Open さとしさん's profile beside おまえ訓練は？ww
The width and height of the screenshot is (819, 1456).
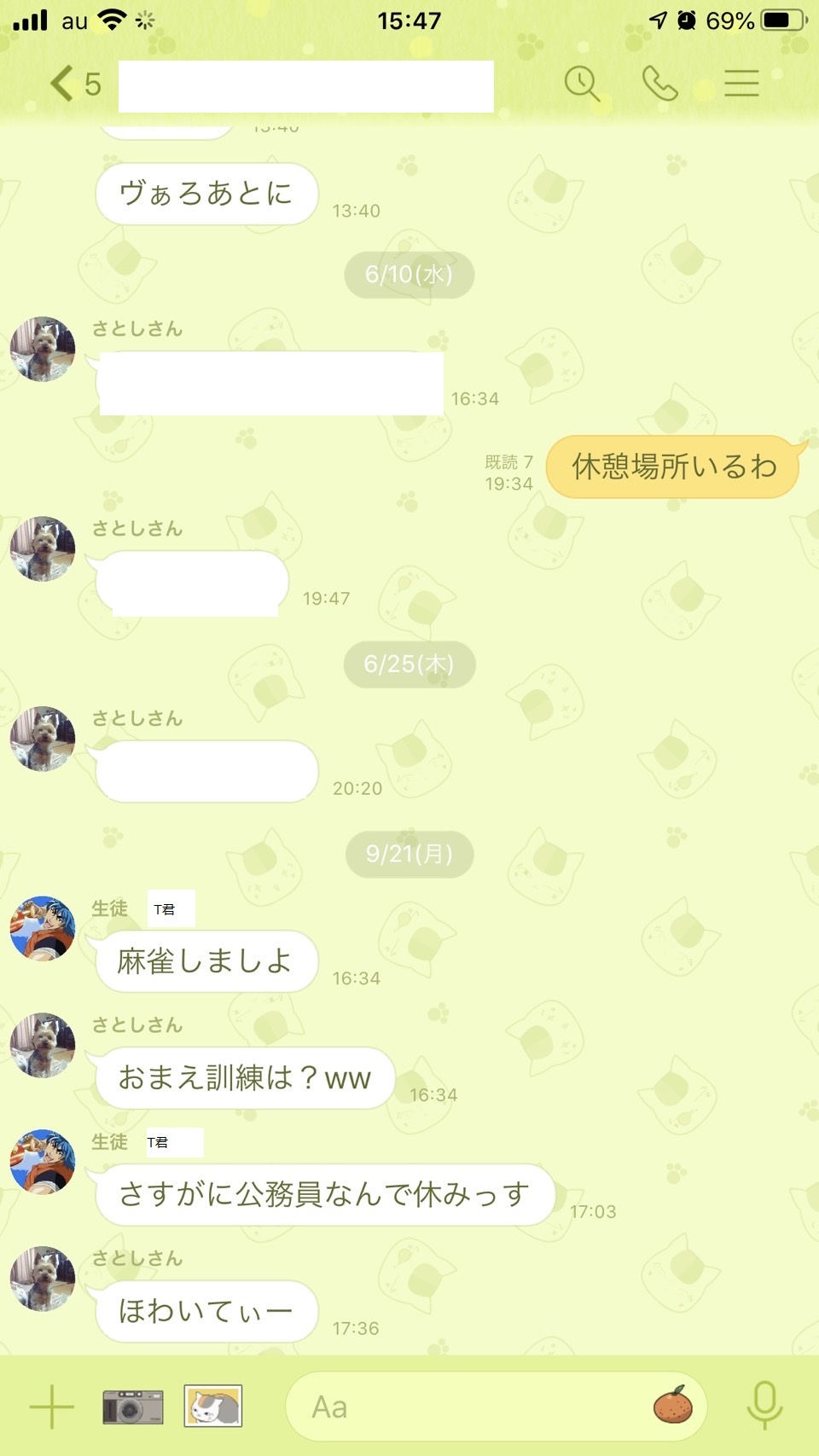(43, 1045)
